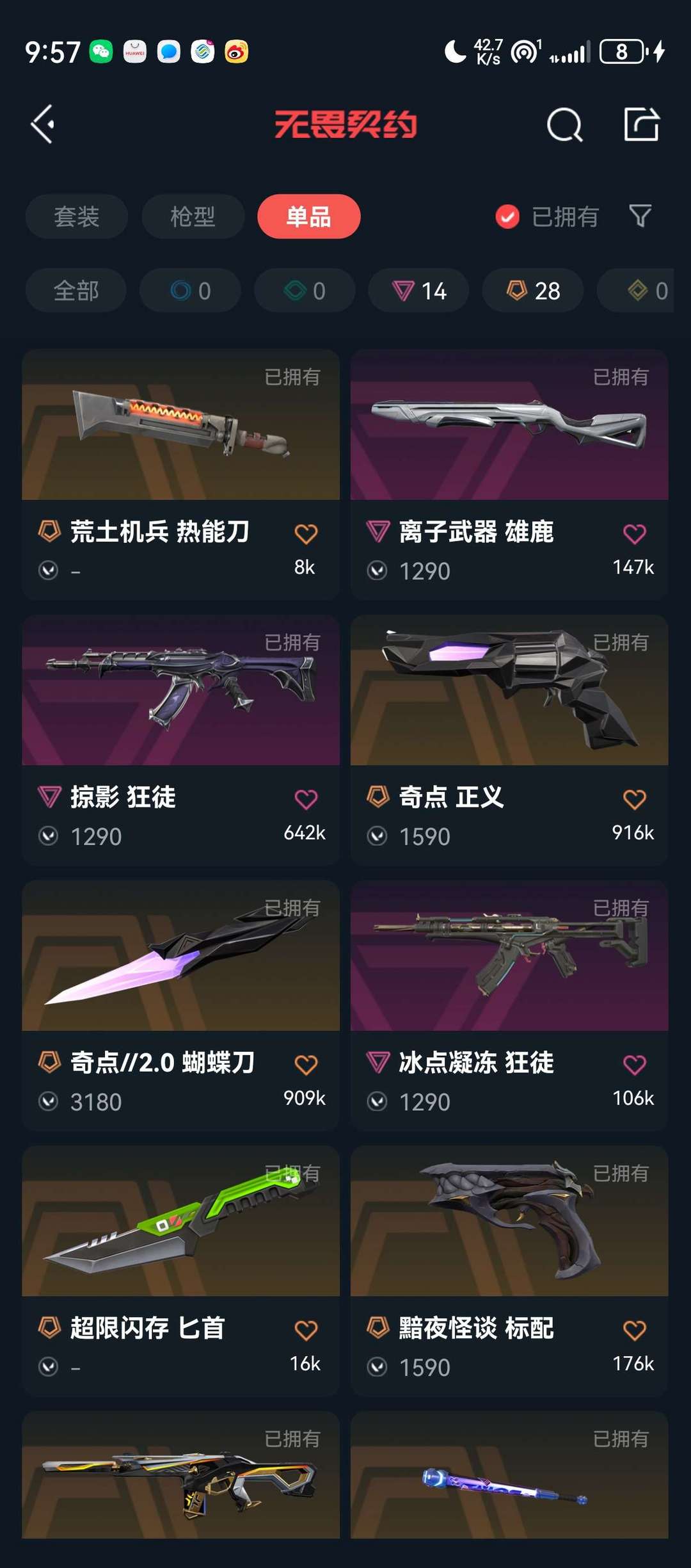691x1568 pixels.
Task: Open the funnel filter icon
Action: tap(640, 216)
